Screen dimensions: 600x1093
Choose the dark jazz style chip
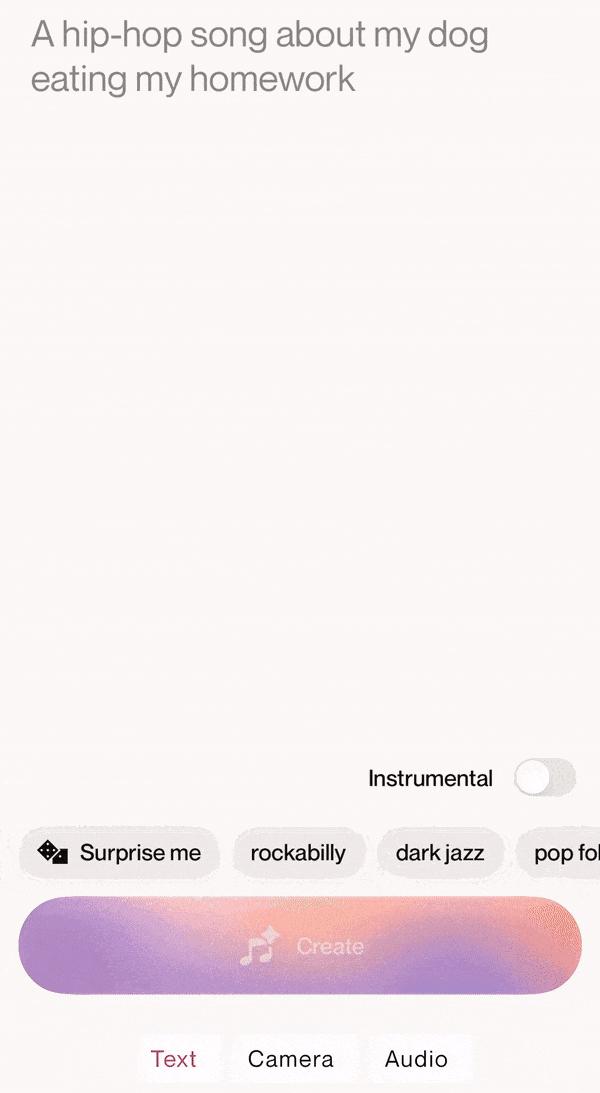(x=440, y=853)
